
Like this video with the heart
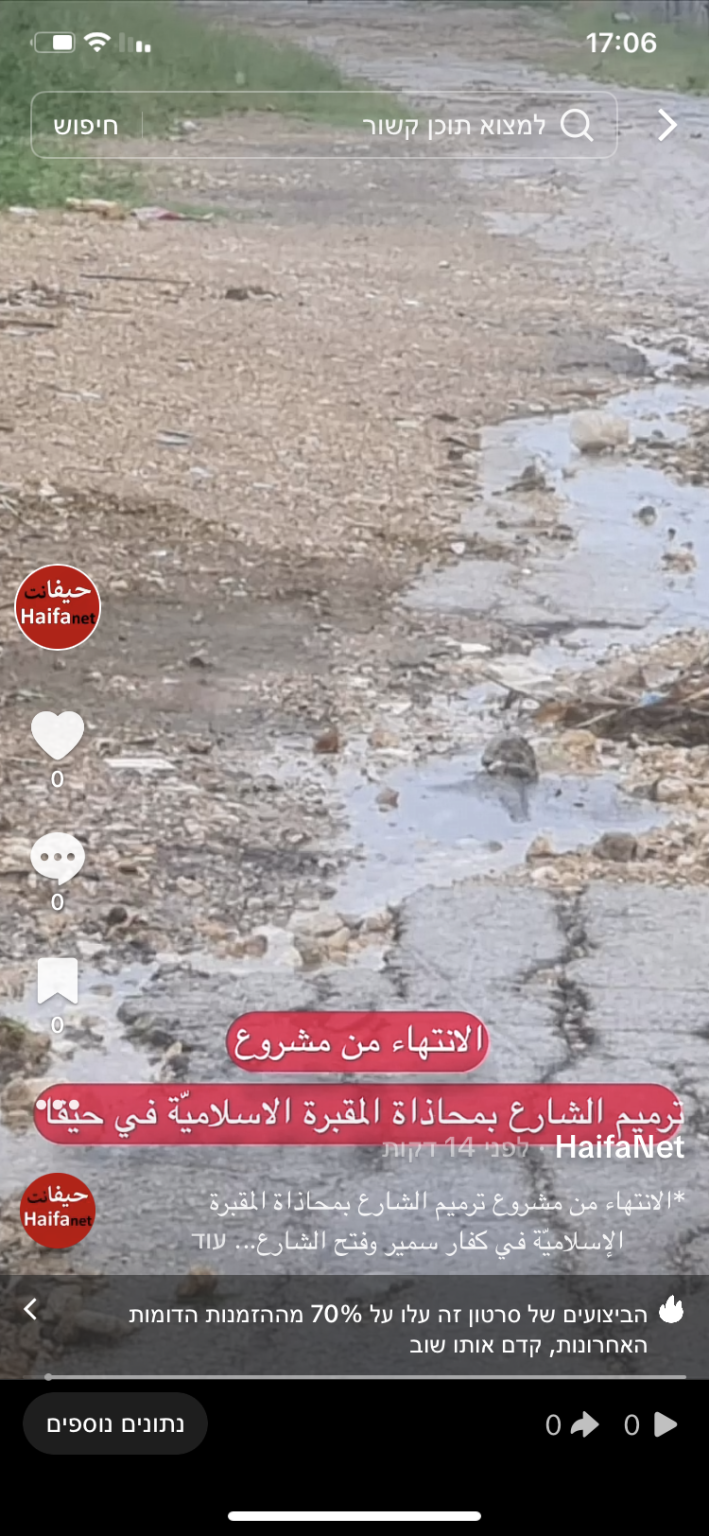[57, 736]
